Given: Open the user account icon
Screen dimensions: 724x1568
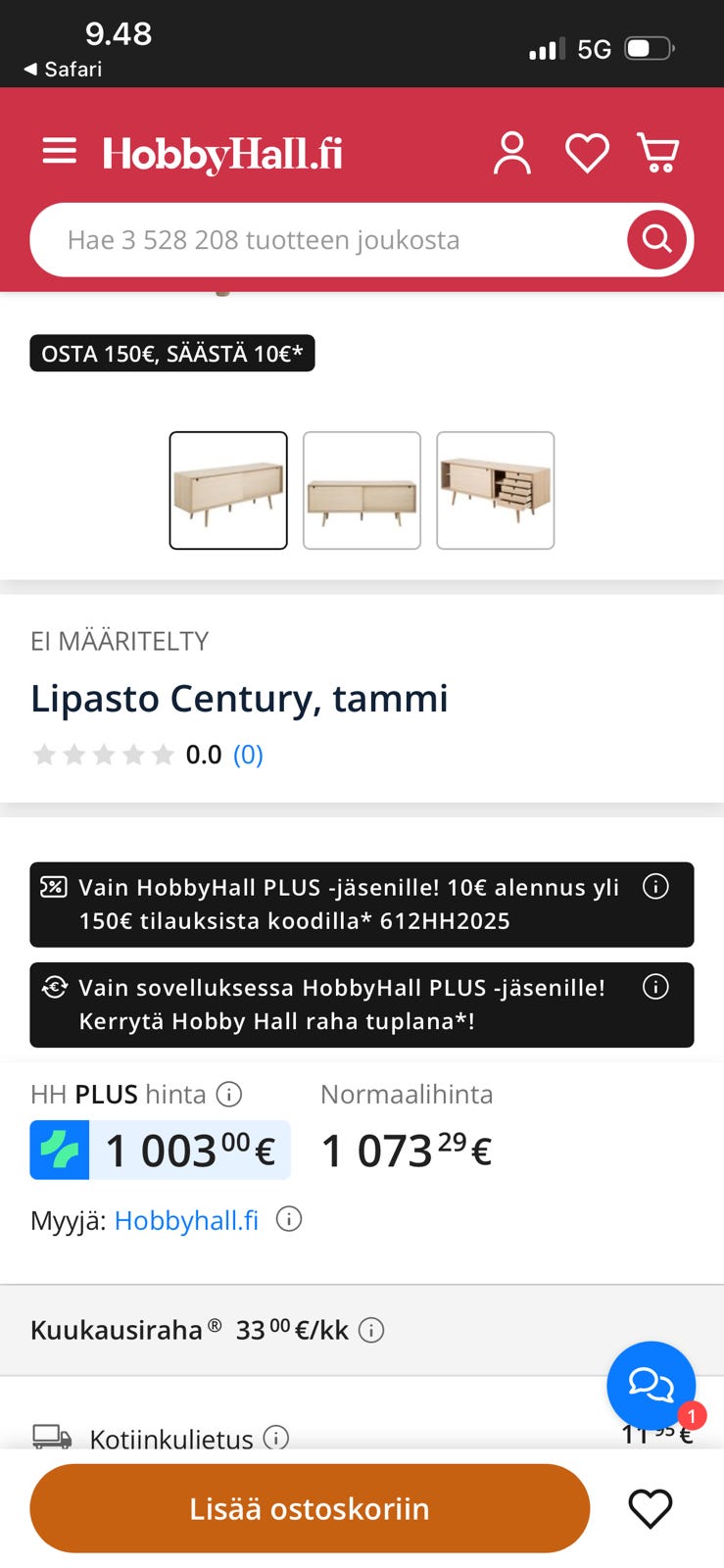Looking at the screenshot, I should (511, 154).
